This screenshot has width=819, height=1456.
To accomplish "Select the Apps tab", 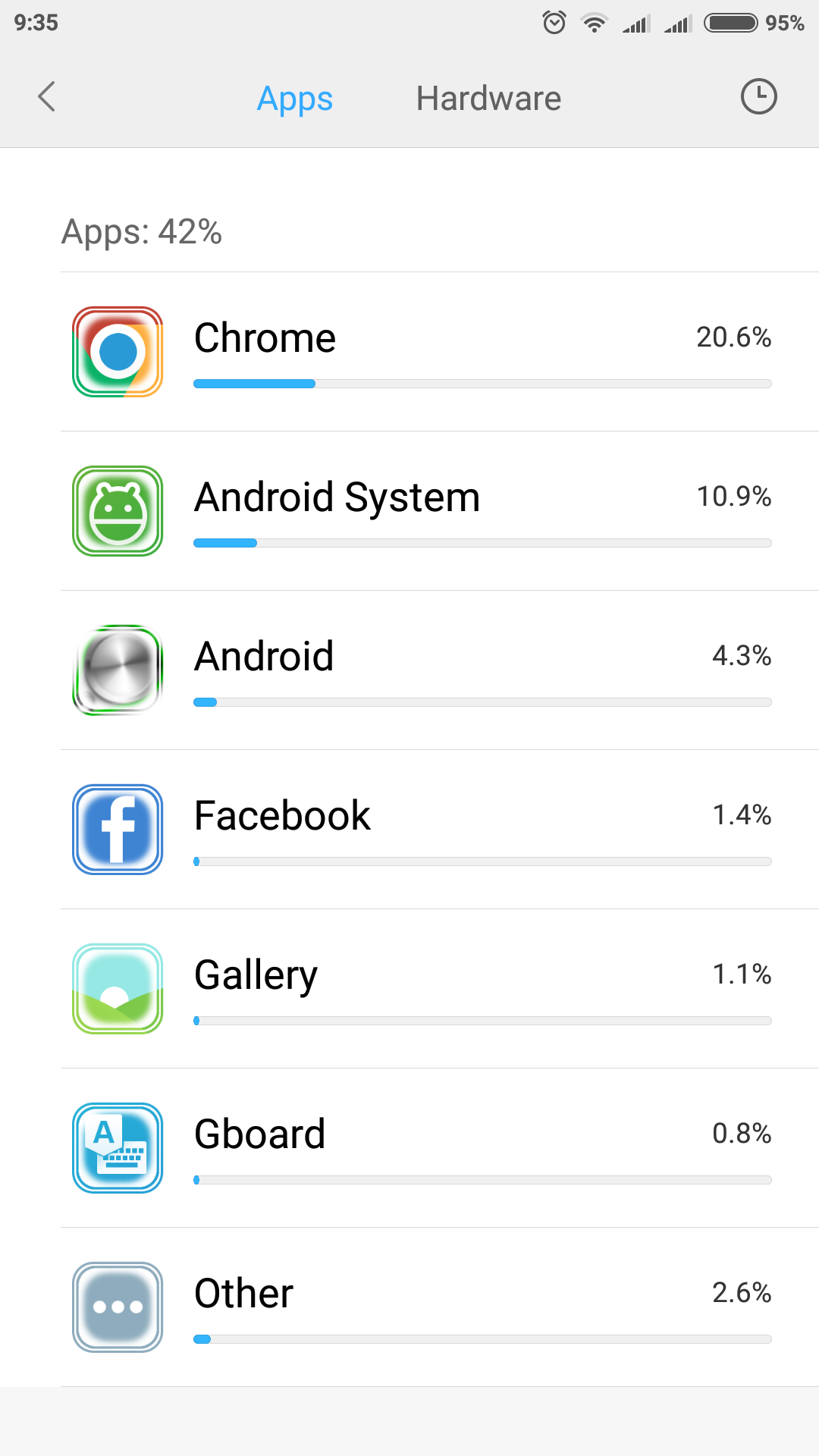I will (x=294, y=99).
